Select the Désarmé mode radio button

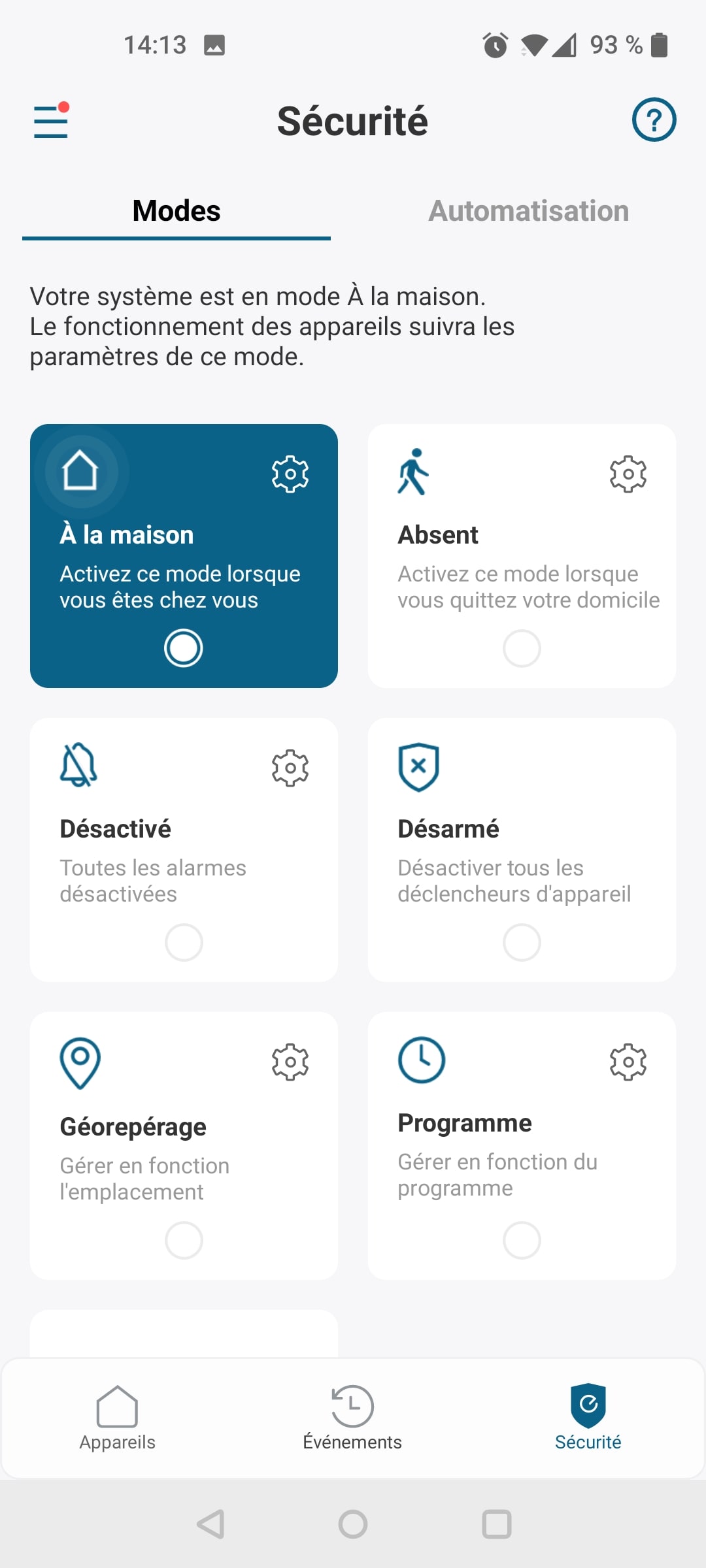(x=522, y=942)
